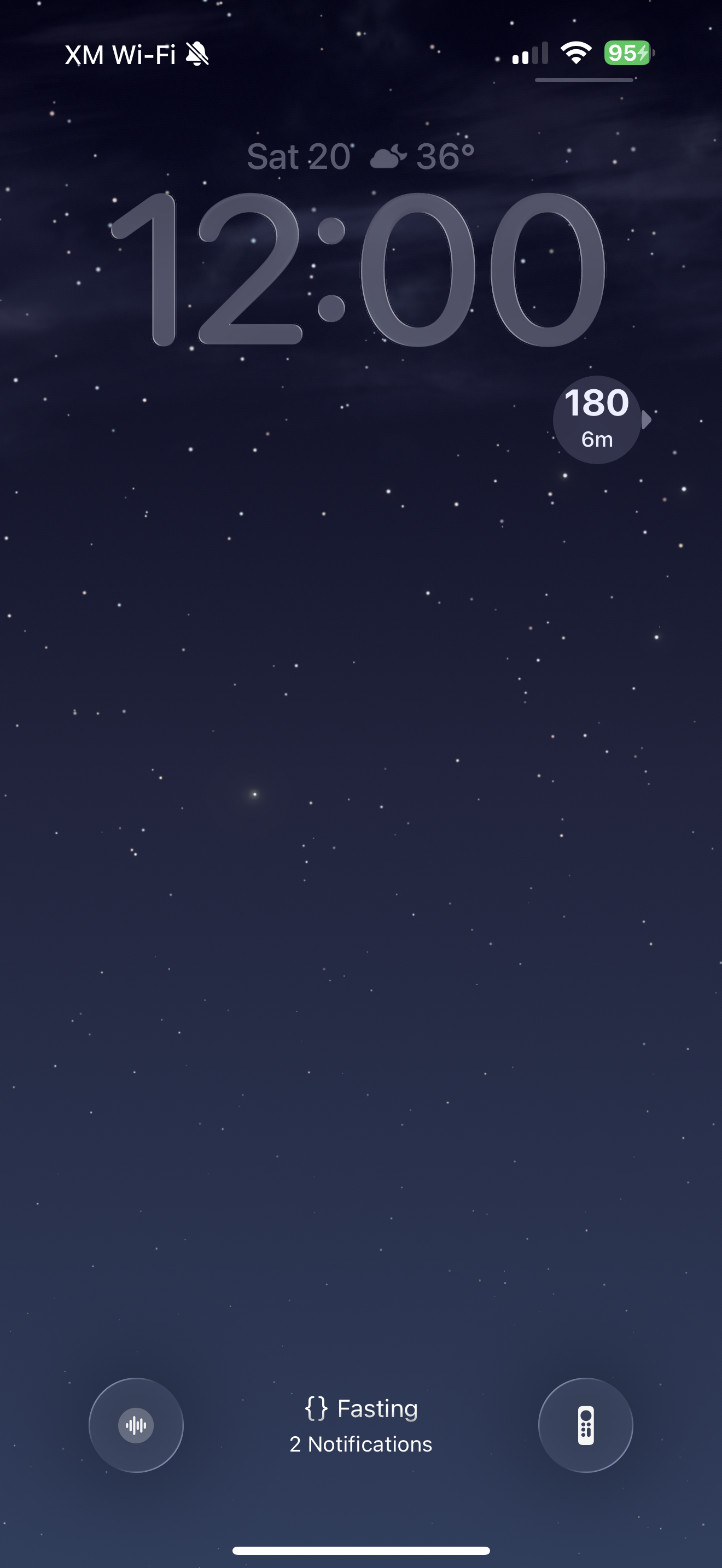The height and width of the screenshot is (1568, 722).
Task: Tap the voice waveform shortcut button
Action: point(136,1425)
